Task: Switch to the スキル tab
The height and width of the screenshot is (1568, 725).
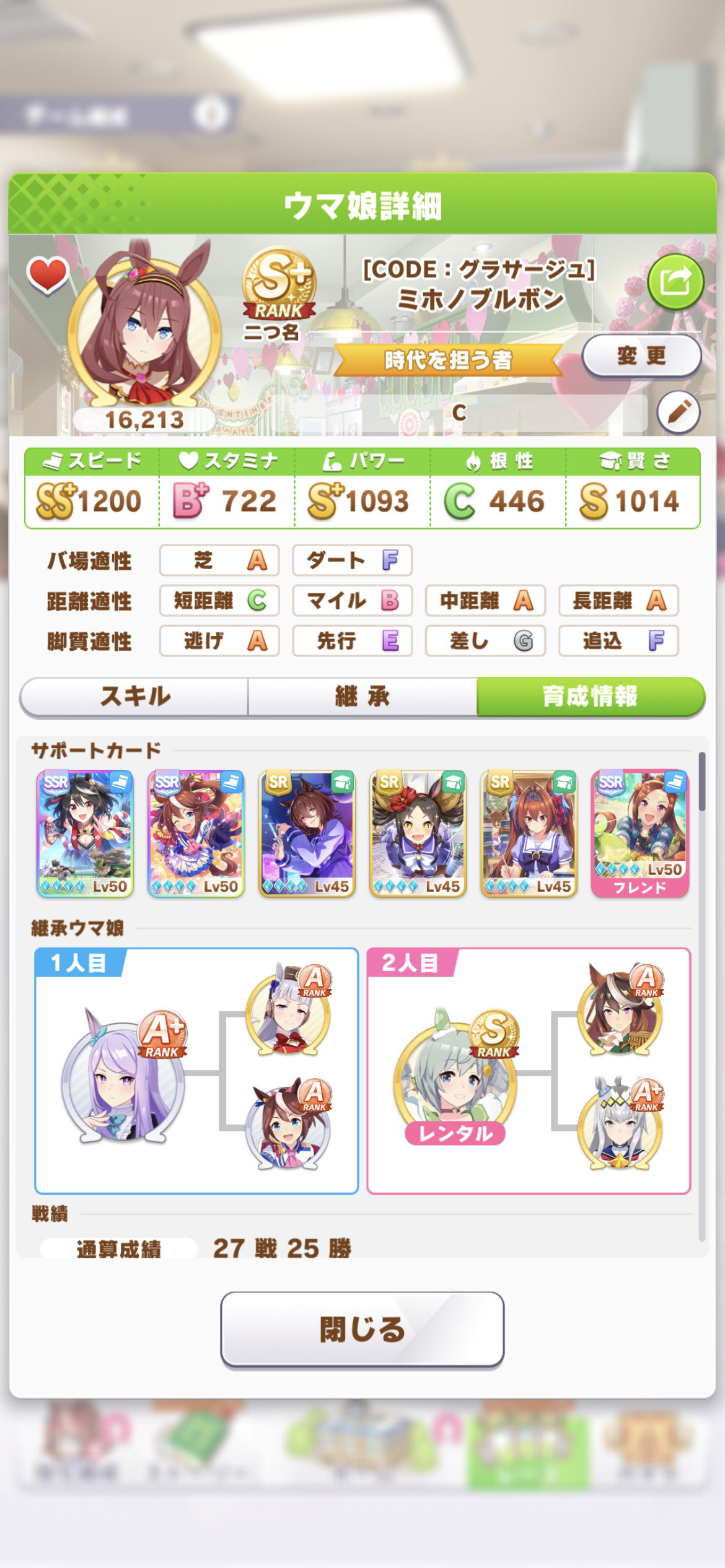Action: (134, 697)
